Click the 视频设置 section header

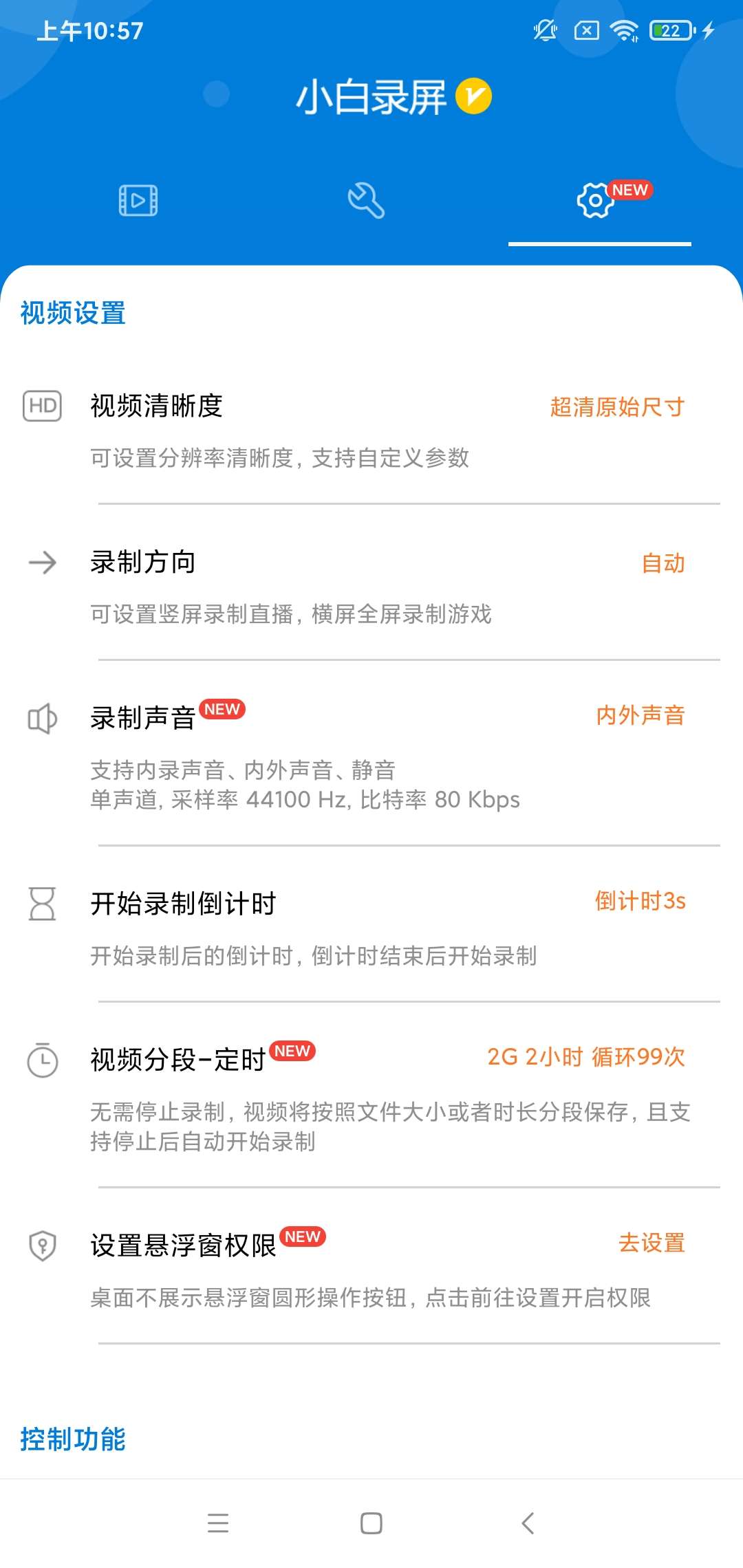[72, 314]
